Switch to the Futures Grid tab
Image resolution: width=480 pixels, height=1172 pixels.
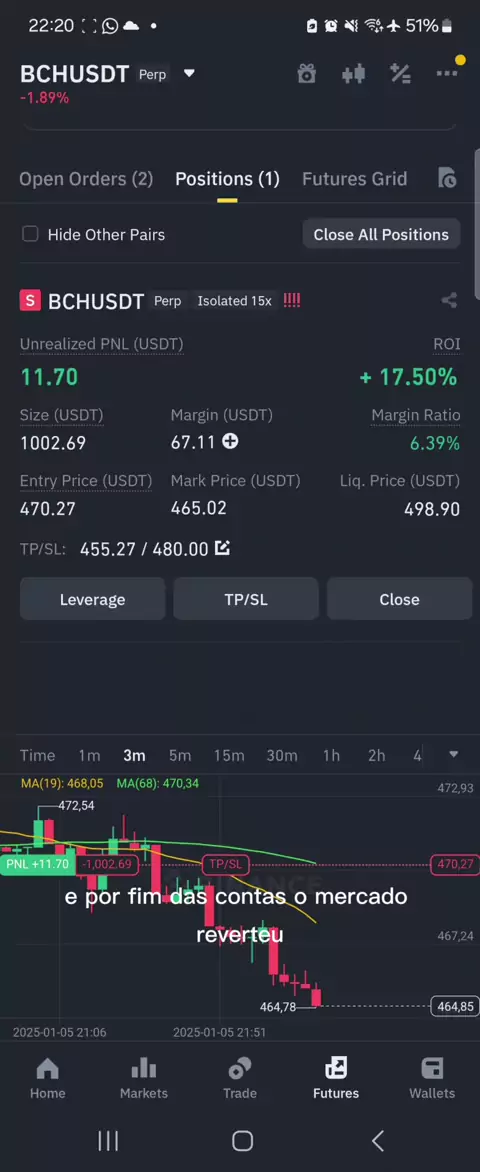[x=354, y=179]
